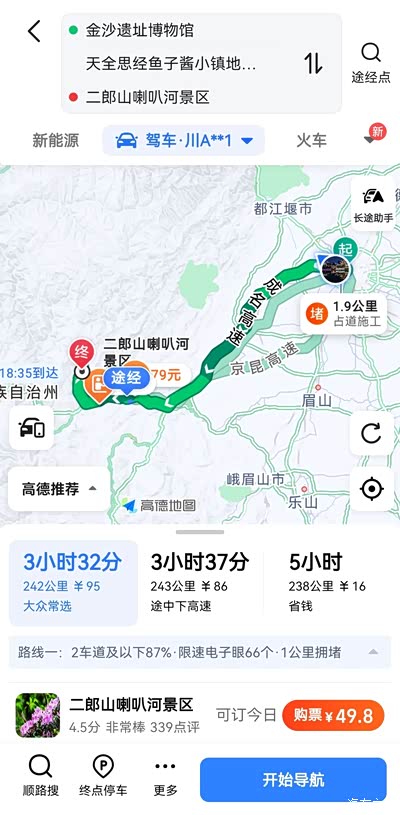Center the map on my location
The image size is (400, 815).
(x=372, y=489)
